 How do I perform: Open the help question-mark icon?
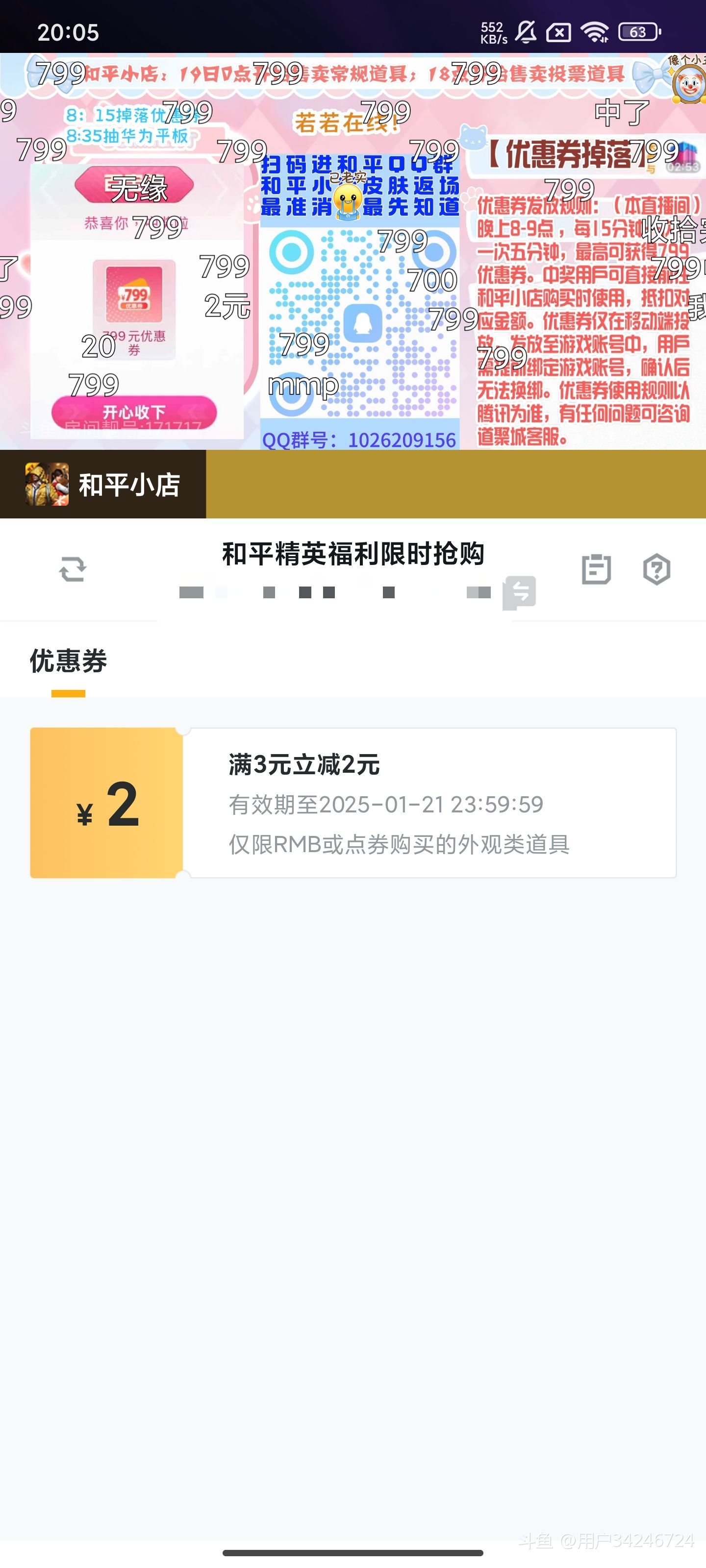pyautogui.click(x=656, y=569)
